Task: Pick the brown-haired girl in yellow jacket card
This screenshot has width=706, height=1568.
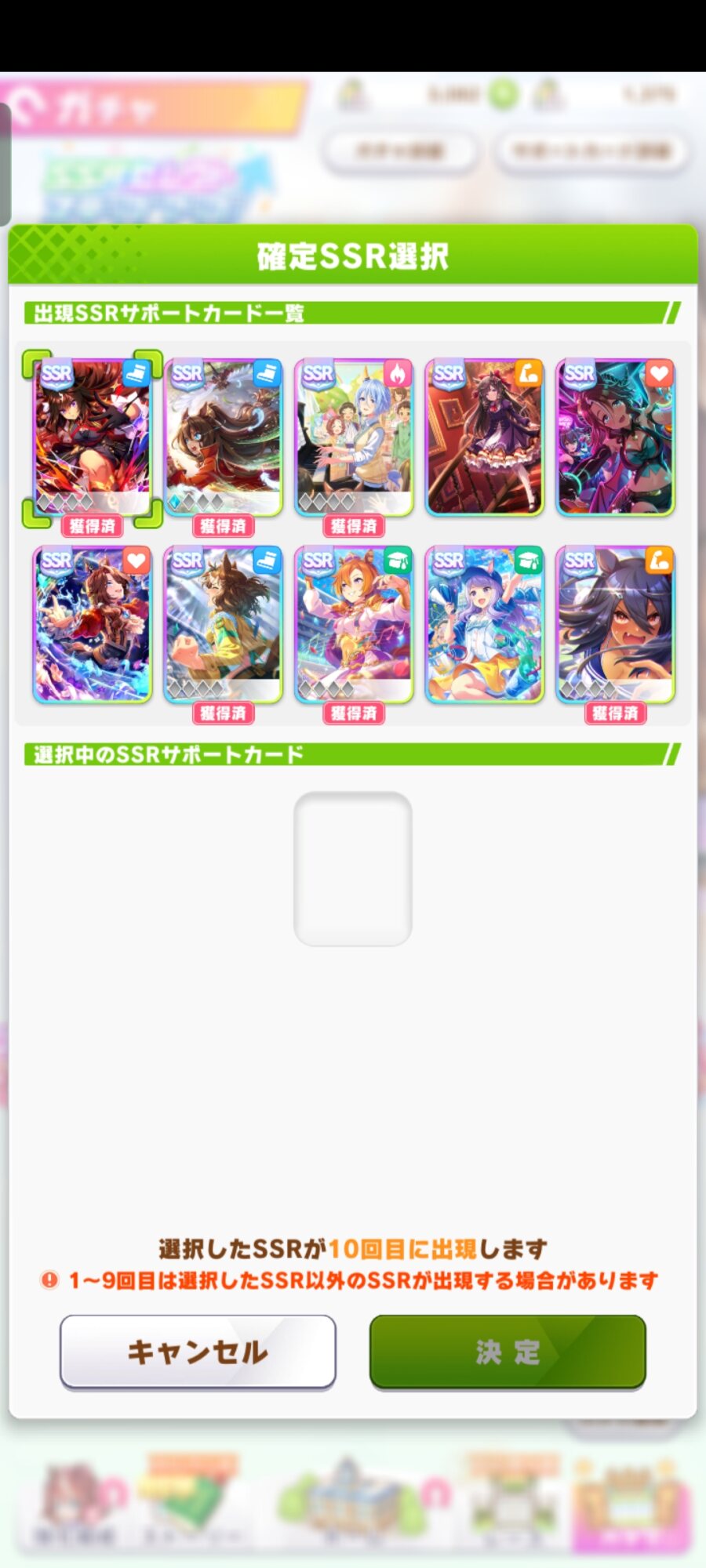Action: tap(224, 624)
